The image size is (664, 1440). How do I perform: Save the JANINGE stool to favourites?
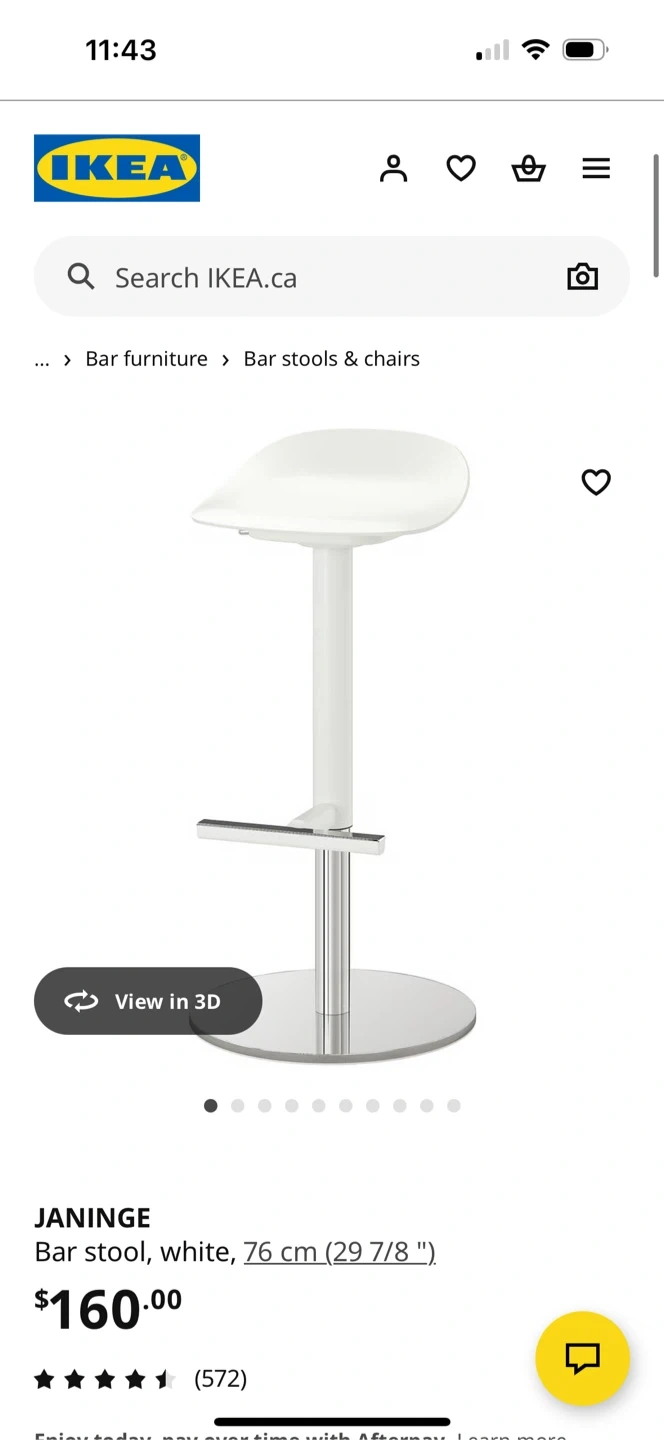pyautogui.click(x=596, y=482)
